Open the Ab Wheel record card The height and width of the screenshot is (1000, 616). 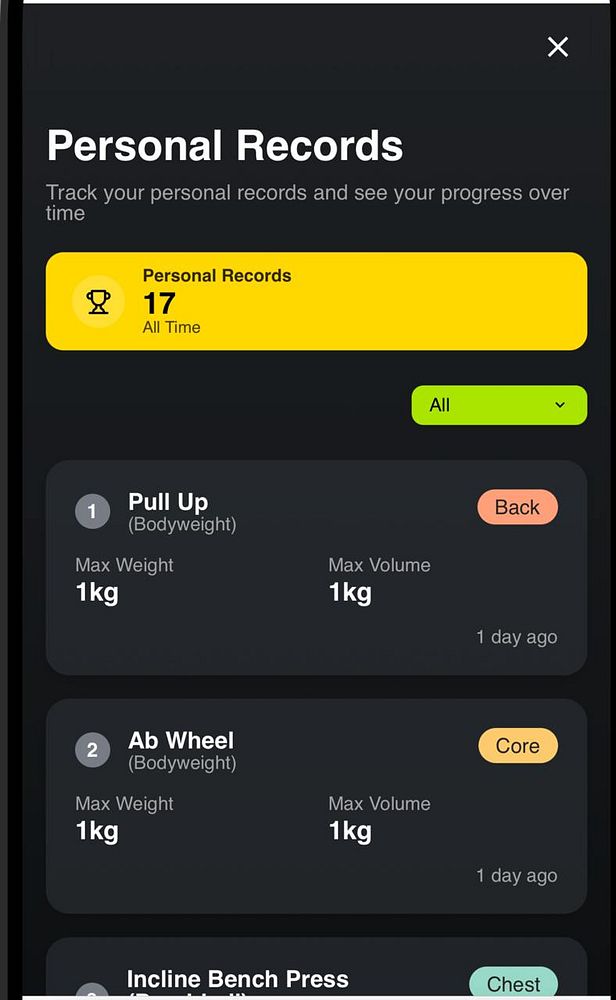click(316, 806)
